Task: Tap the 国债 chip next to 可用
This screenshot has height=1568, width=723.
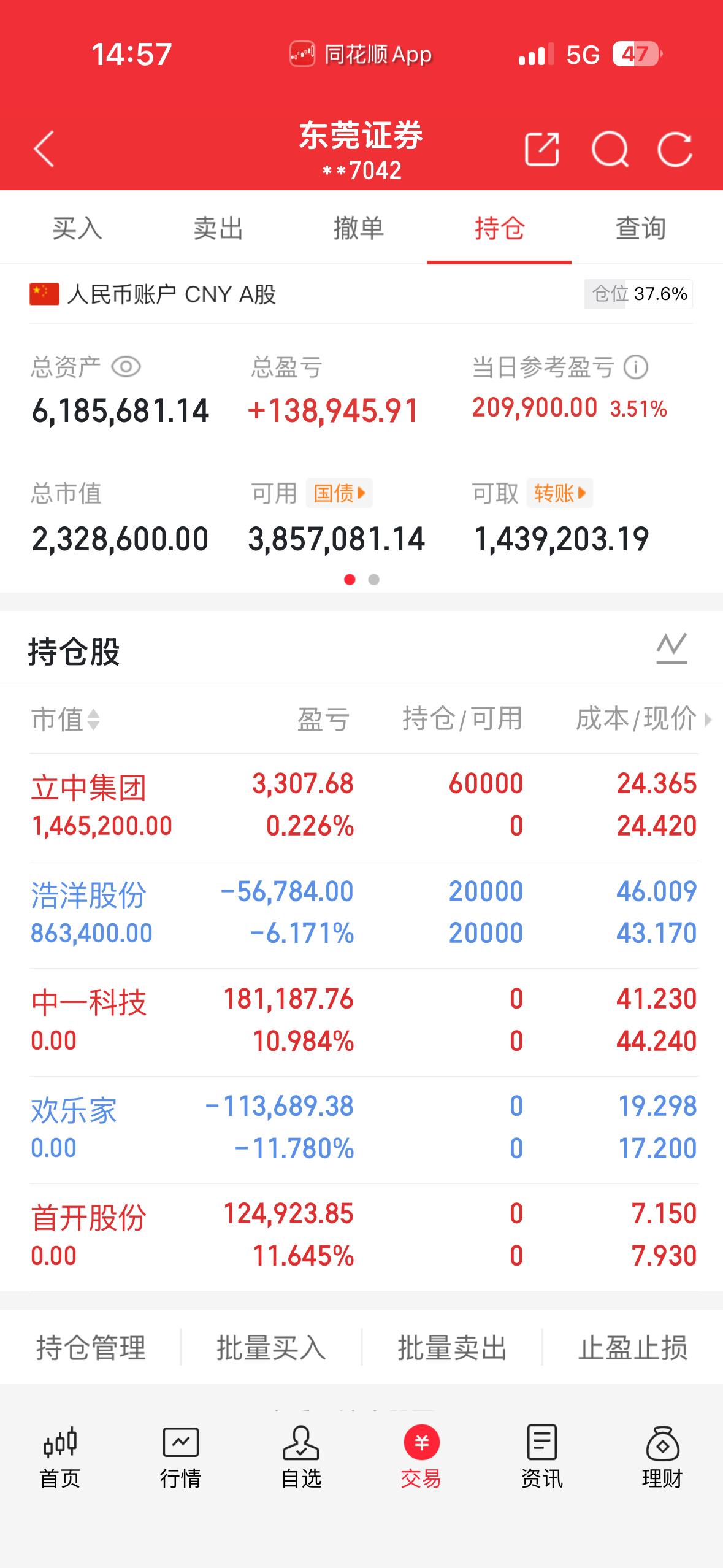Action: pyautogui.click(x=339, y=493)
